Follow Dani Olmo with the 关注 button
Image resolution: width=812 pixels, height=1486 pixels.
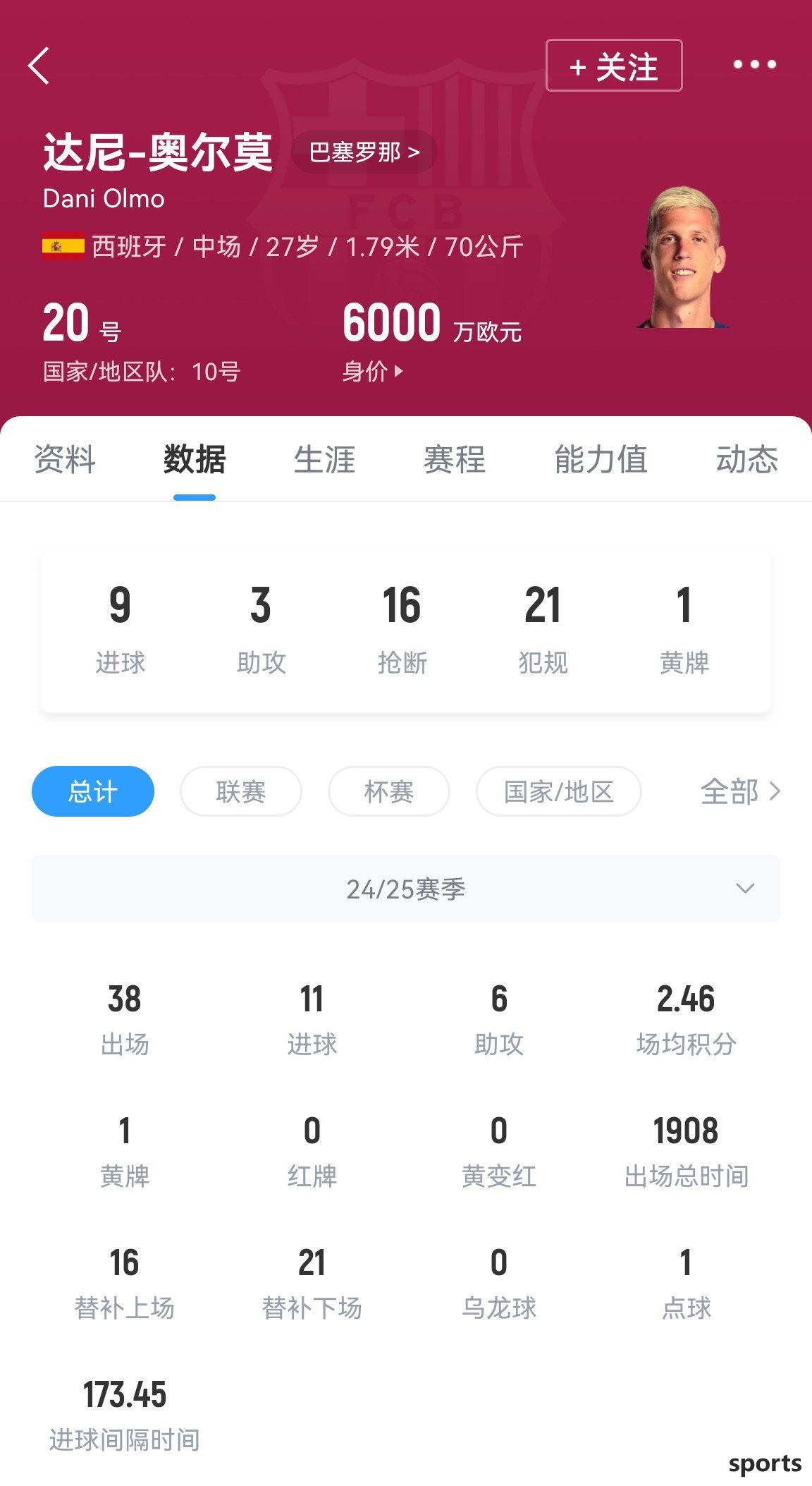tap(614, 66)
